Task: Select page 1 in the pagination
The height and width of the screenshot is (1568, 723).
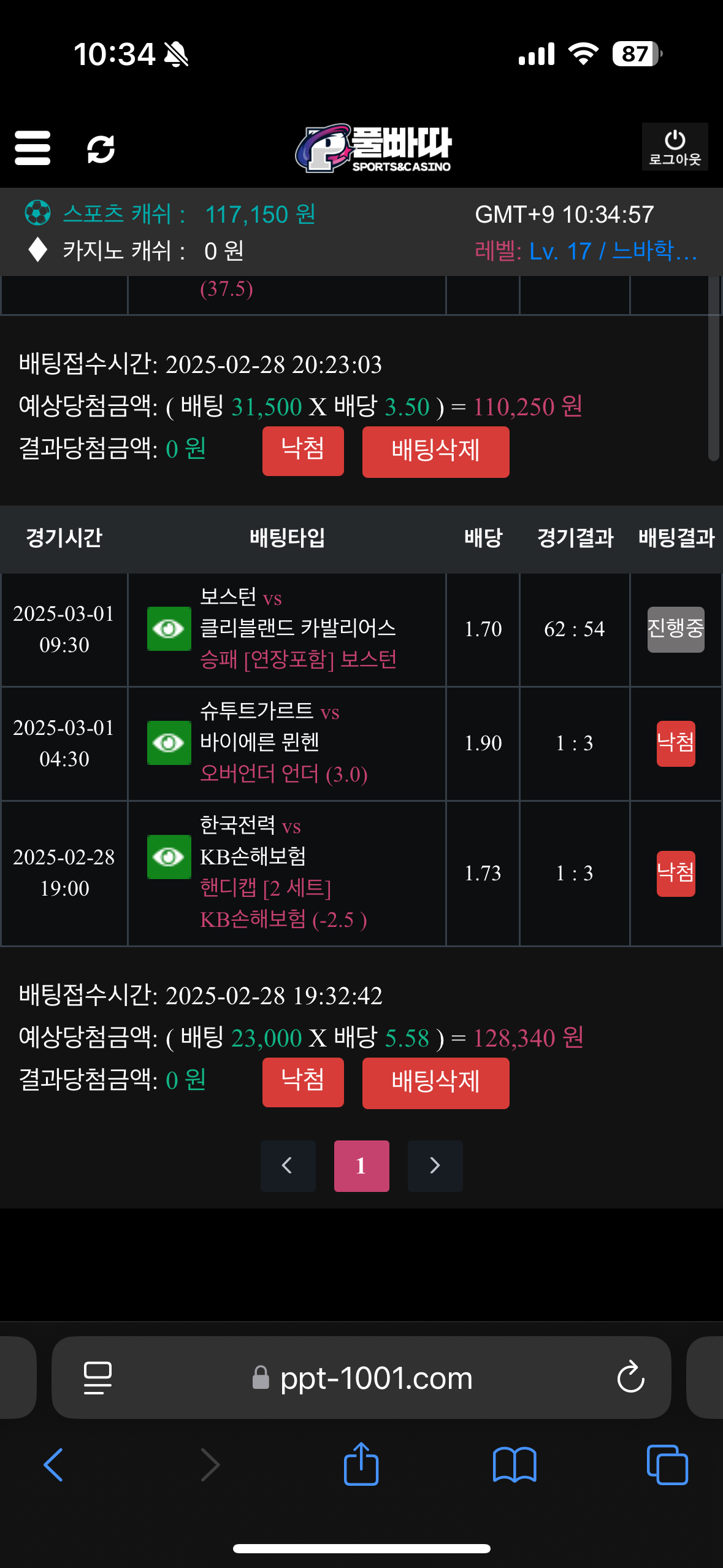Action: click(x=361, y=1166)
